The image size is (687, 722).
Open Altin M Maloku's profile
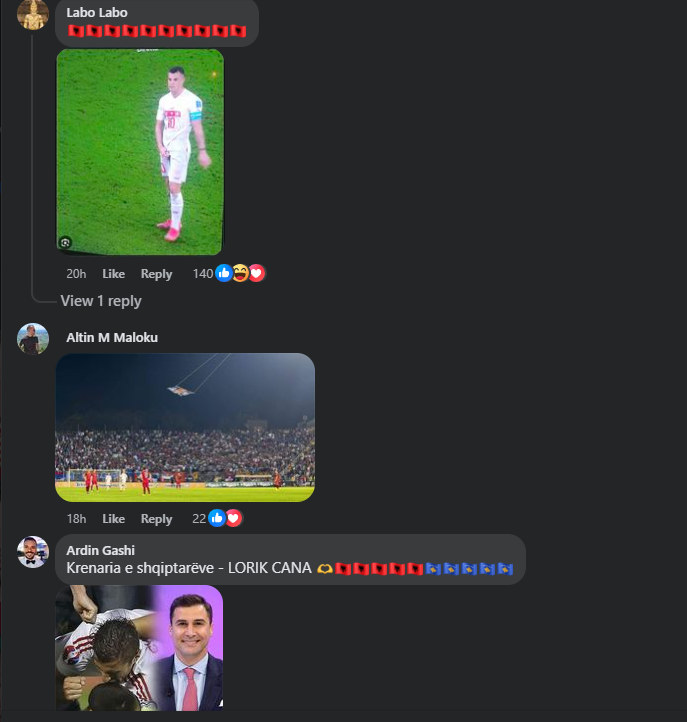coord(111,337)
